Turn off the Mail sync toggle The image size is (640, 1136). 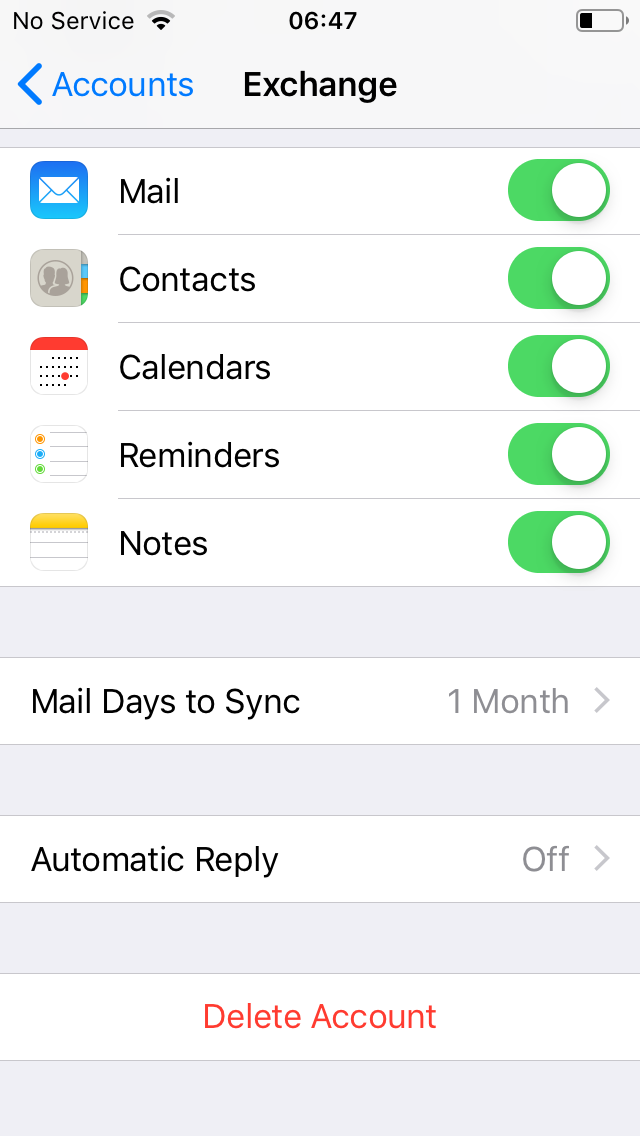tap(558, 191)
